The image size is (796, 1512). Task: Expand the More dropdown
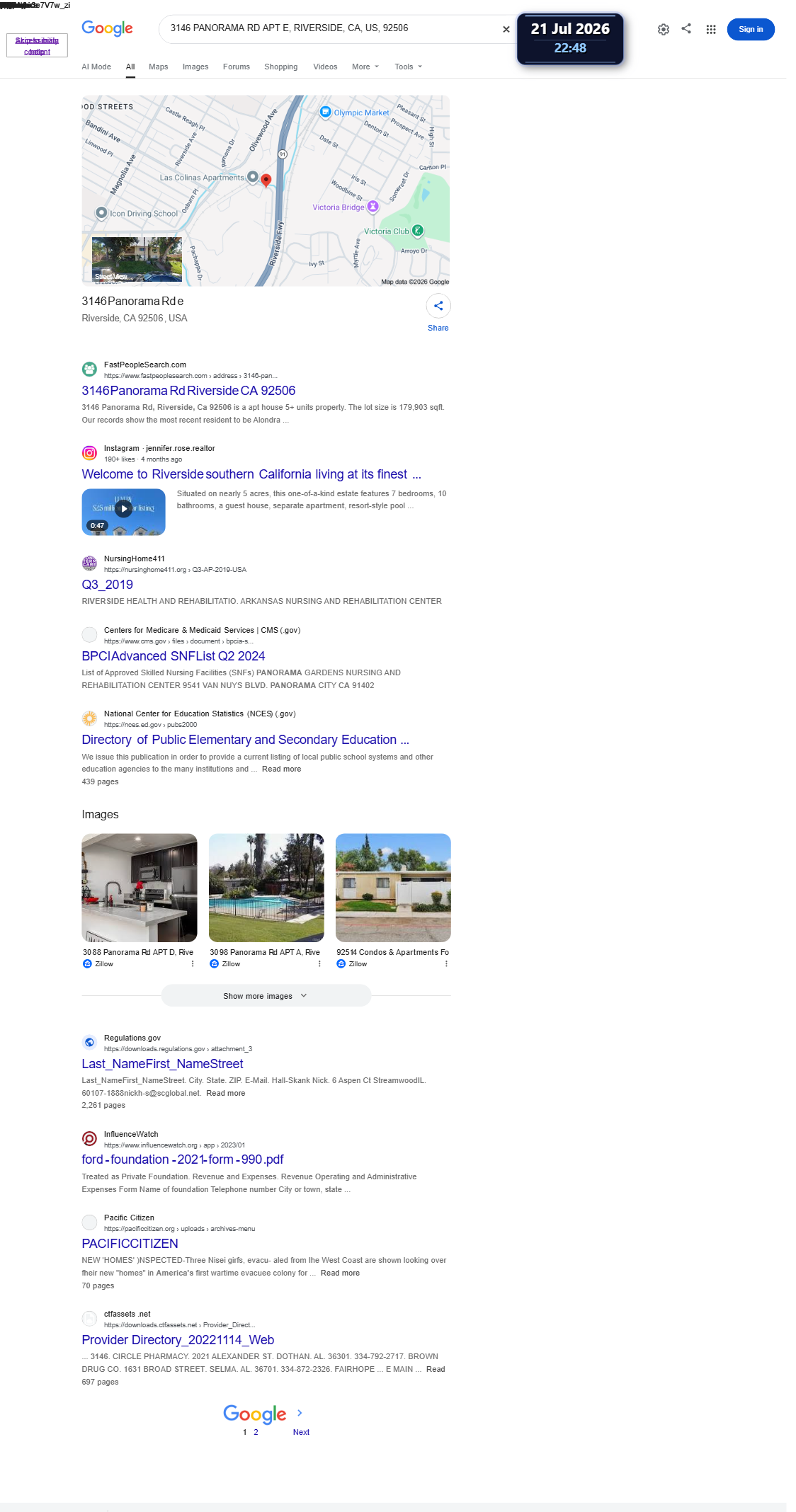coord(365,67)
